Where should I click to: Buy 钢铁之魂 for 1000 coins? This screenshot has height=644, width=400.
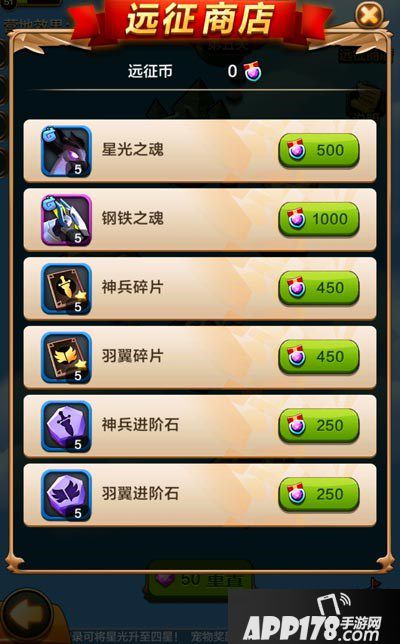click(x=319, y=219)
